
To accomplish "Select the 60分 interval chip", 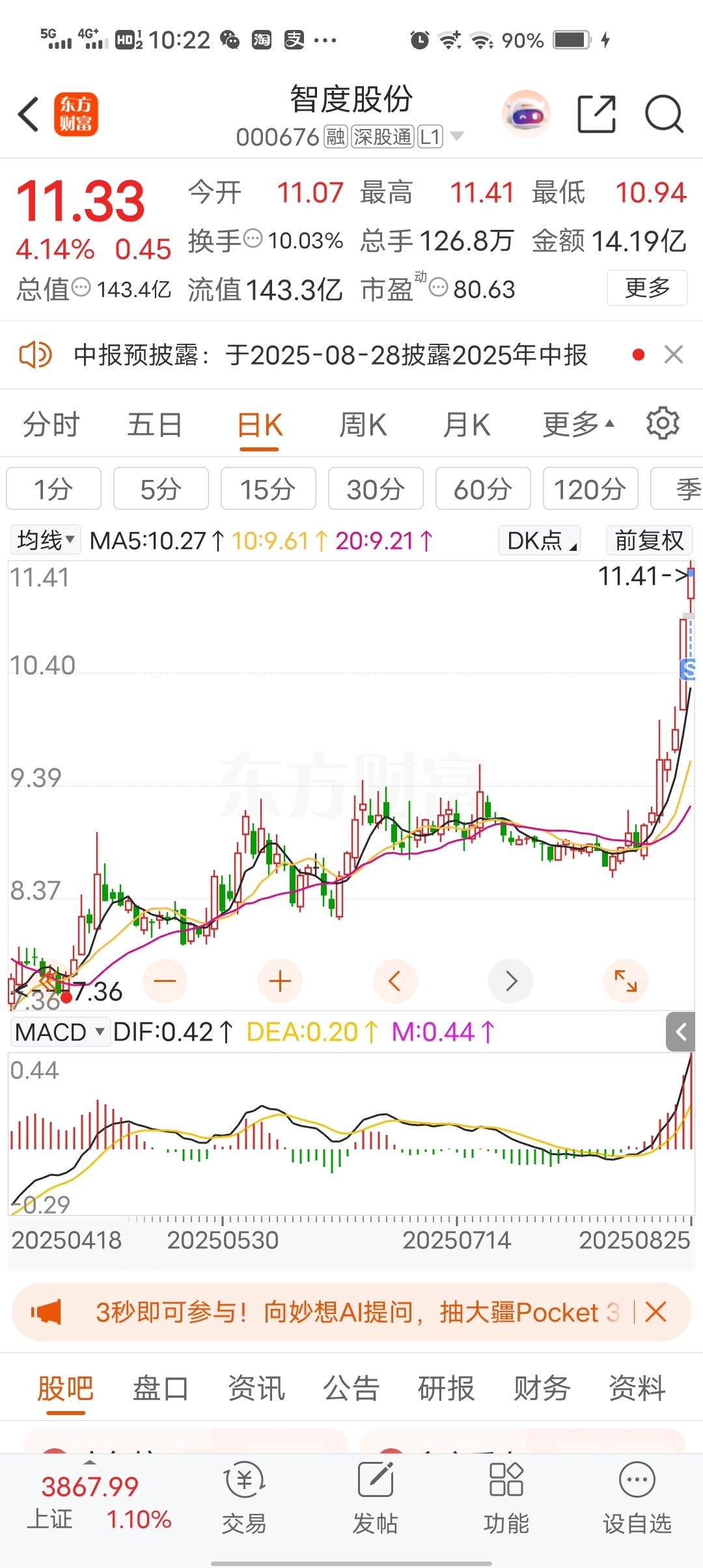I will [483, 488].
